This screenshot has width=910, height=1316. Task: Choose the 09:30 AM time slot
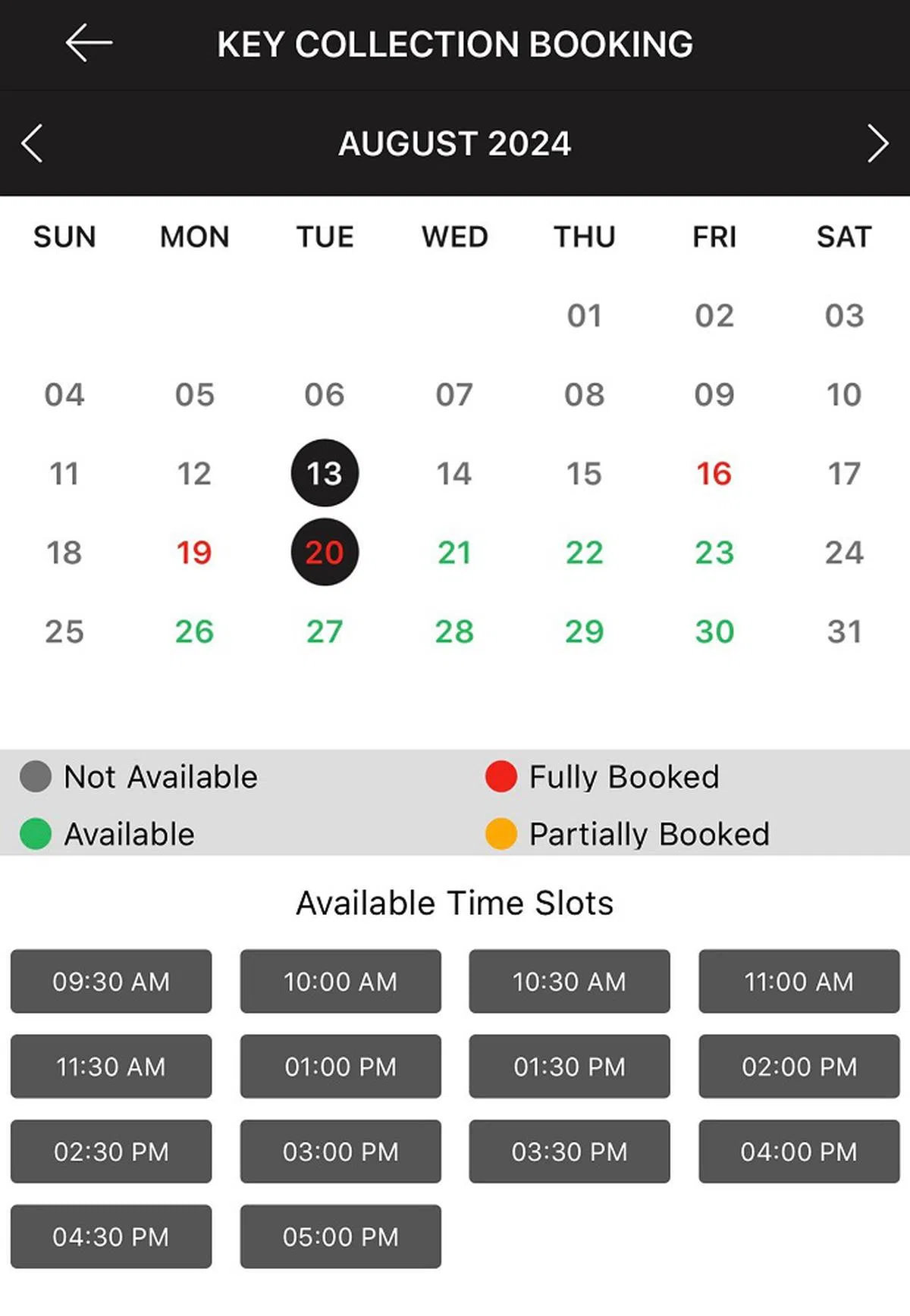[x=111, y=981]
